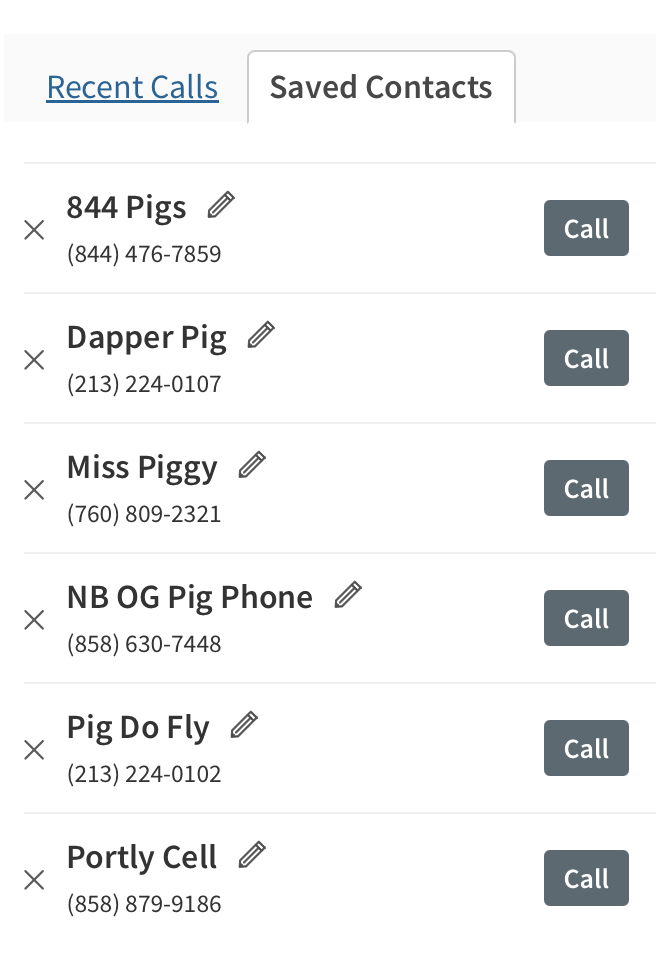
Task: Dial the Pig Do Fly contact
Action: [x=586, y=749]
